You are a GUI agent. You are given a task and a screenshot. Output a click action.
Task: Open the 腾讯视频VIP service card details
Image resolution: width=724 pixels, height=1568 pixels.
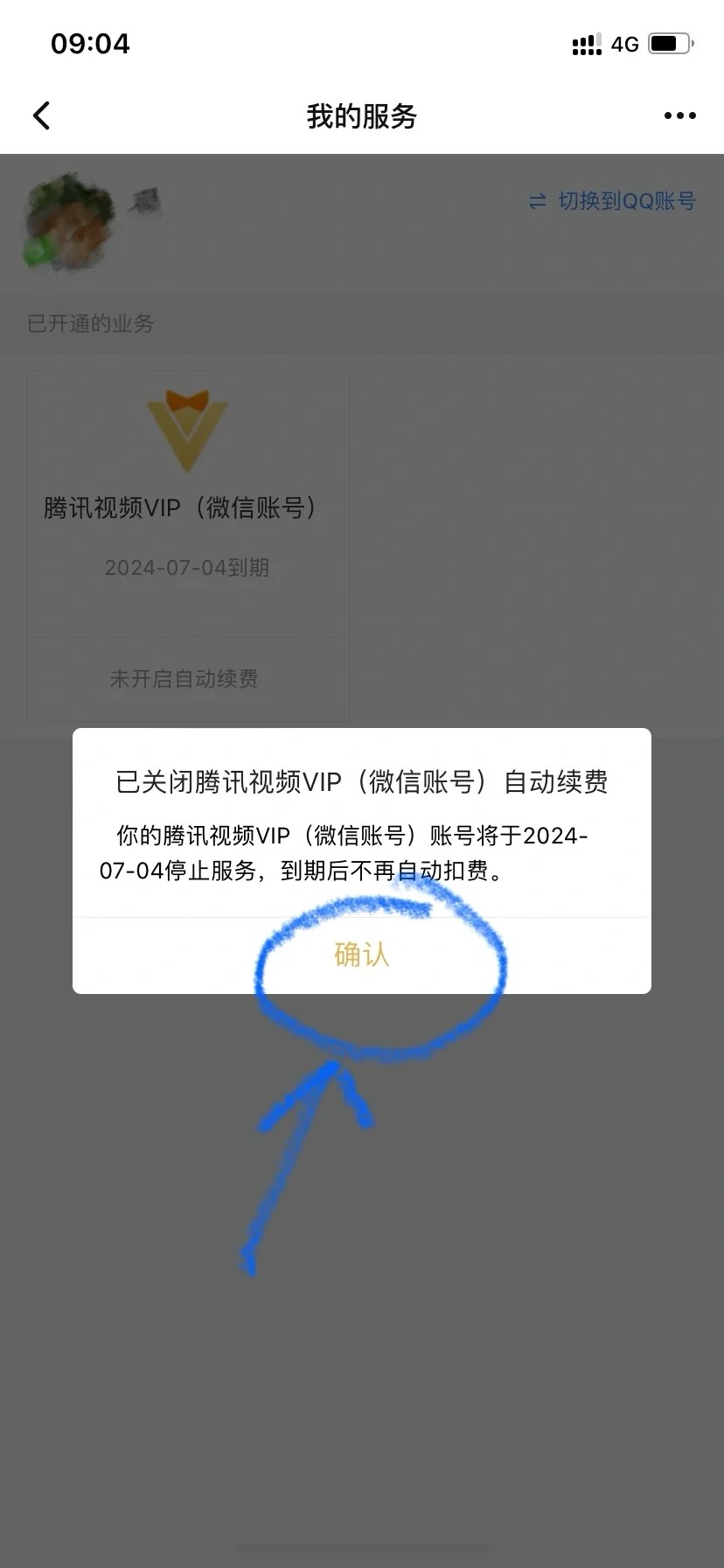click(x=187, y=507)
